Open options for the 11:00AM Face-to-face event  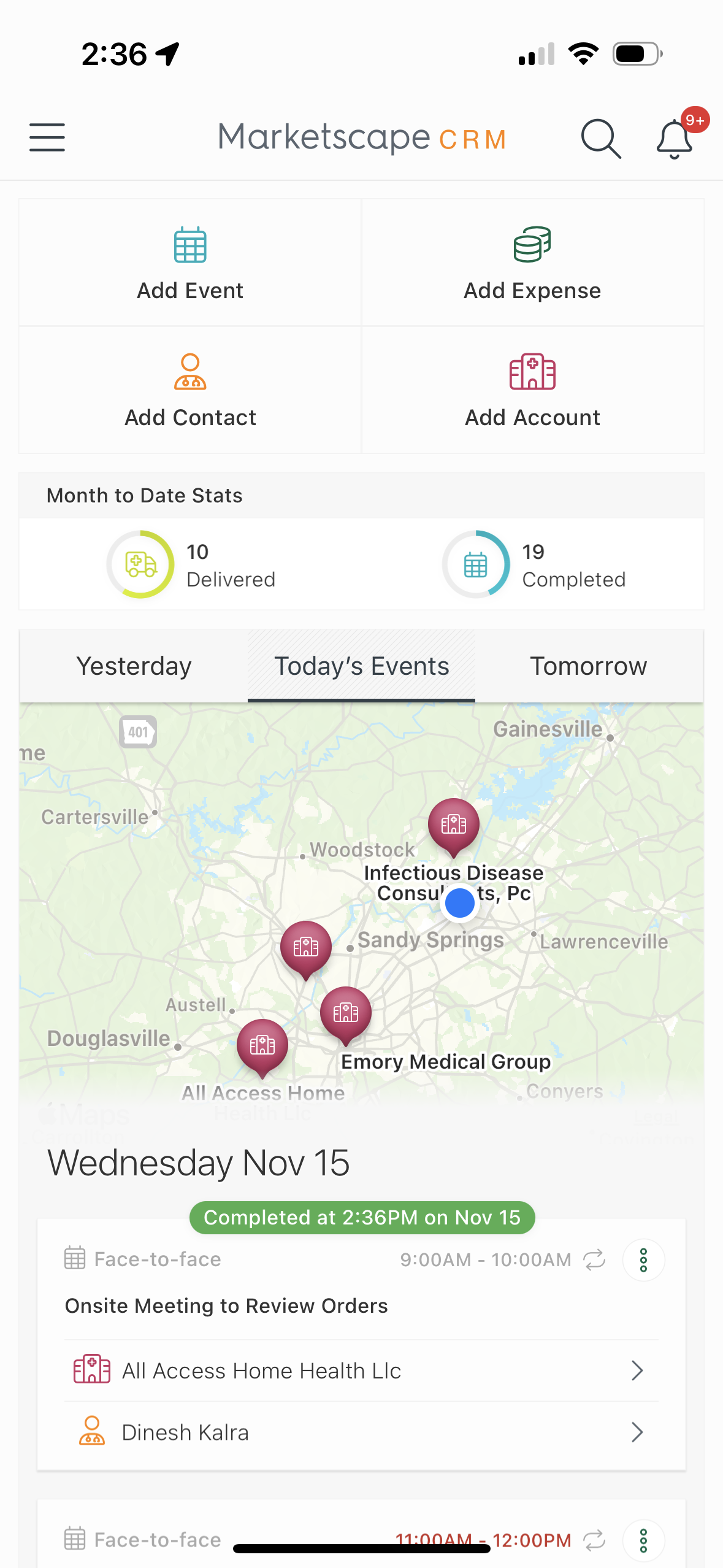coord(643,1540)
